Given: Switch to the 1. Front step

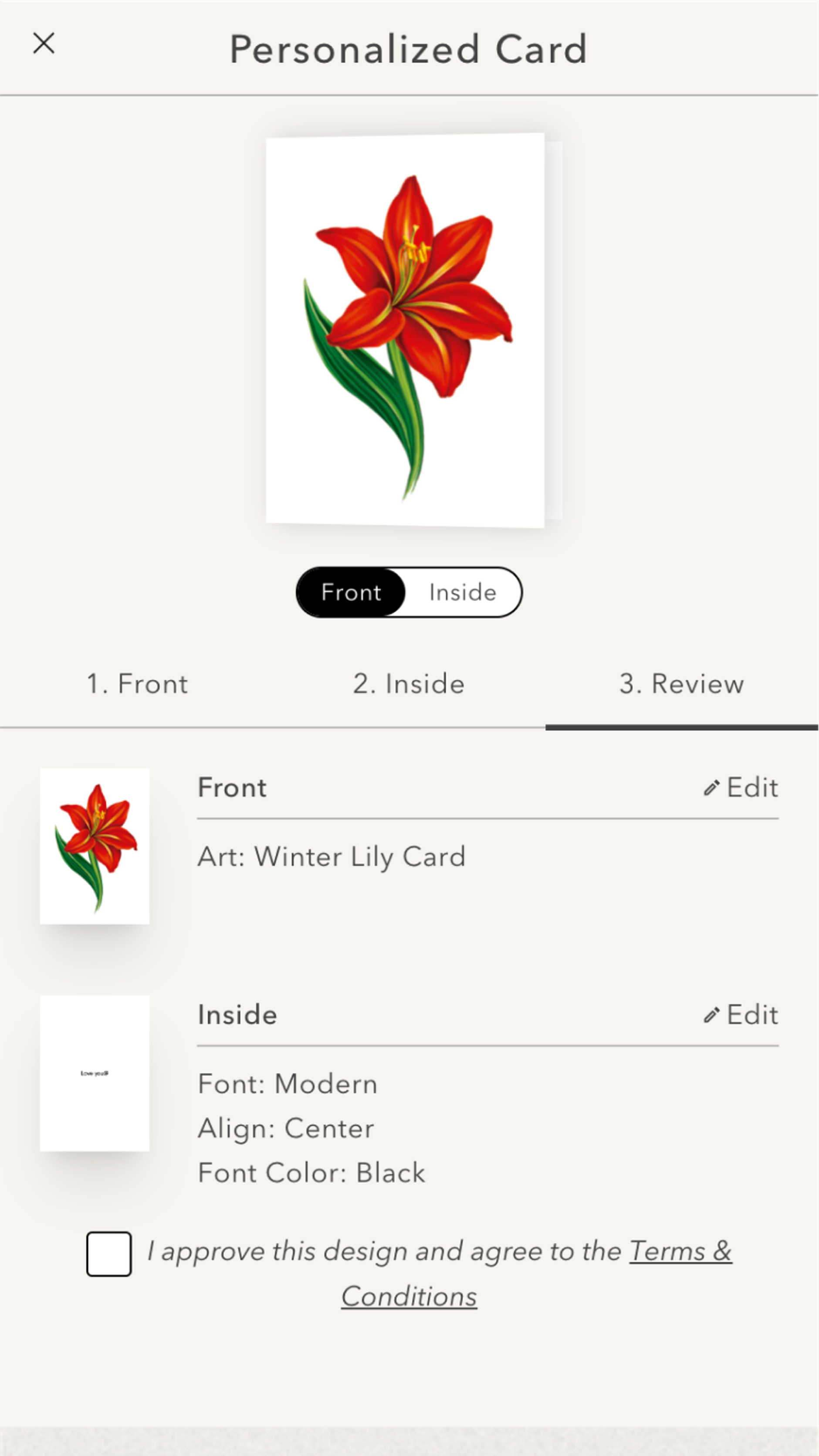Looking at the screenshot, I should [x=136, y=684].
